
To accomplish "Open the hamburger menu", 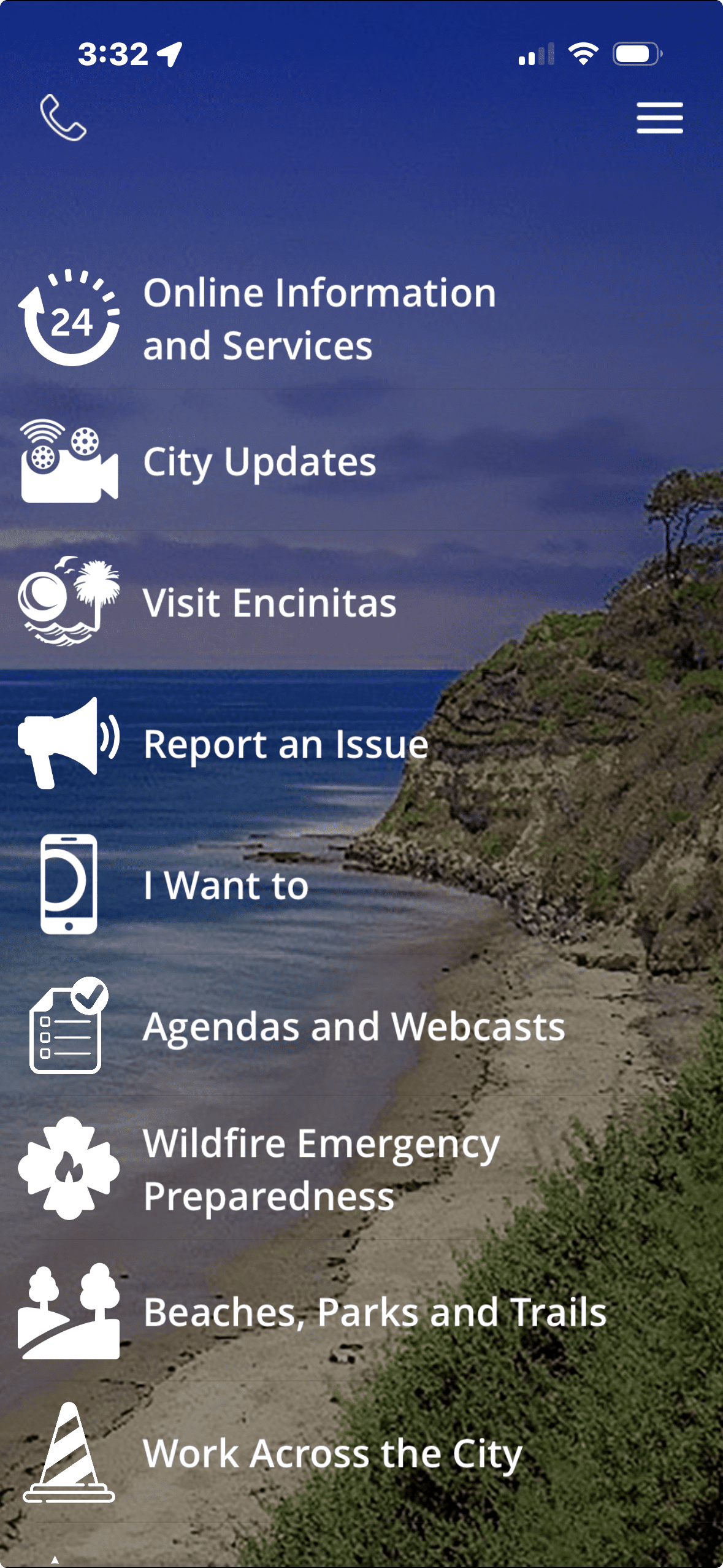I will tap(659, 118).
